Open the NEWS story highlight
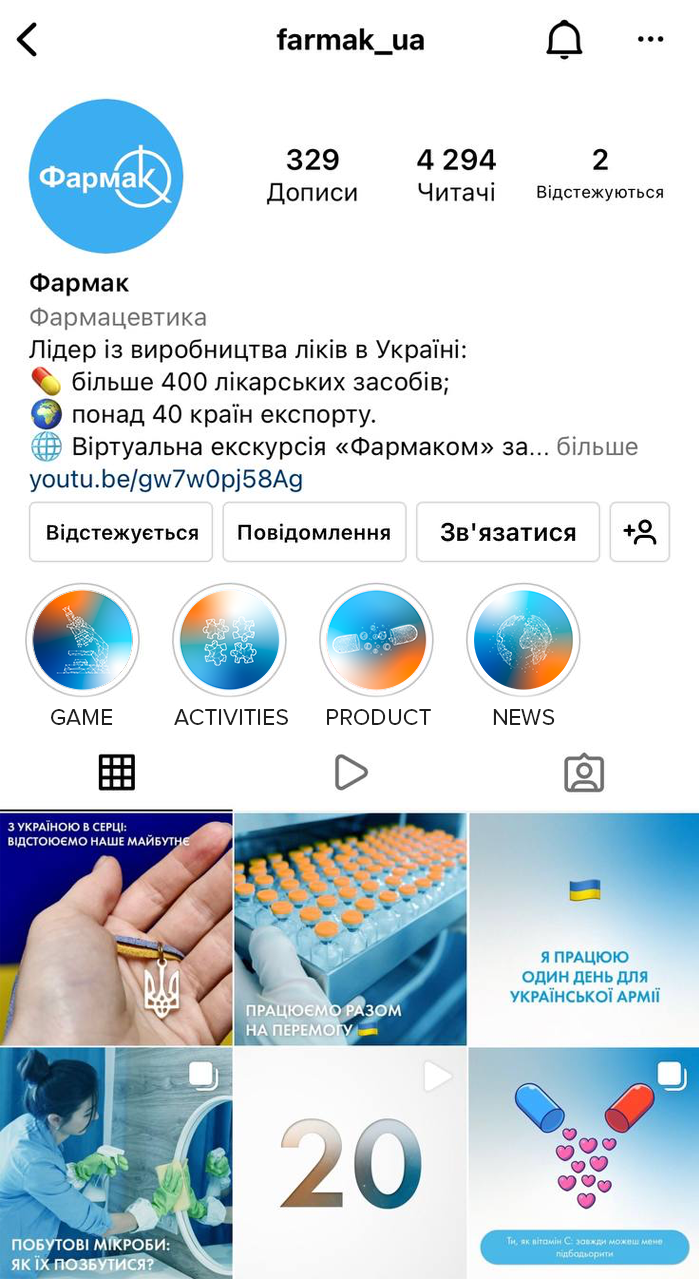Image resolution: width=699 pixels, height=1280 pixels. pyautogui.click(x=523, y=640)
